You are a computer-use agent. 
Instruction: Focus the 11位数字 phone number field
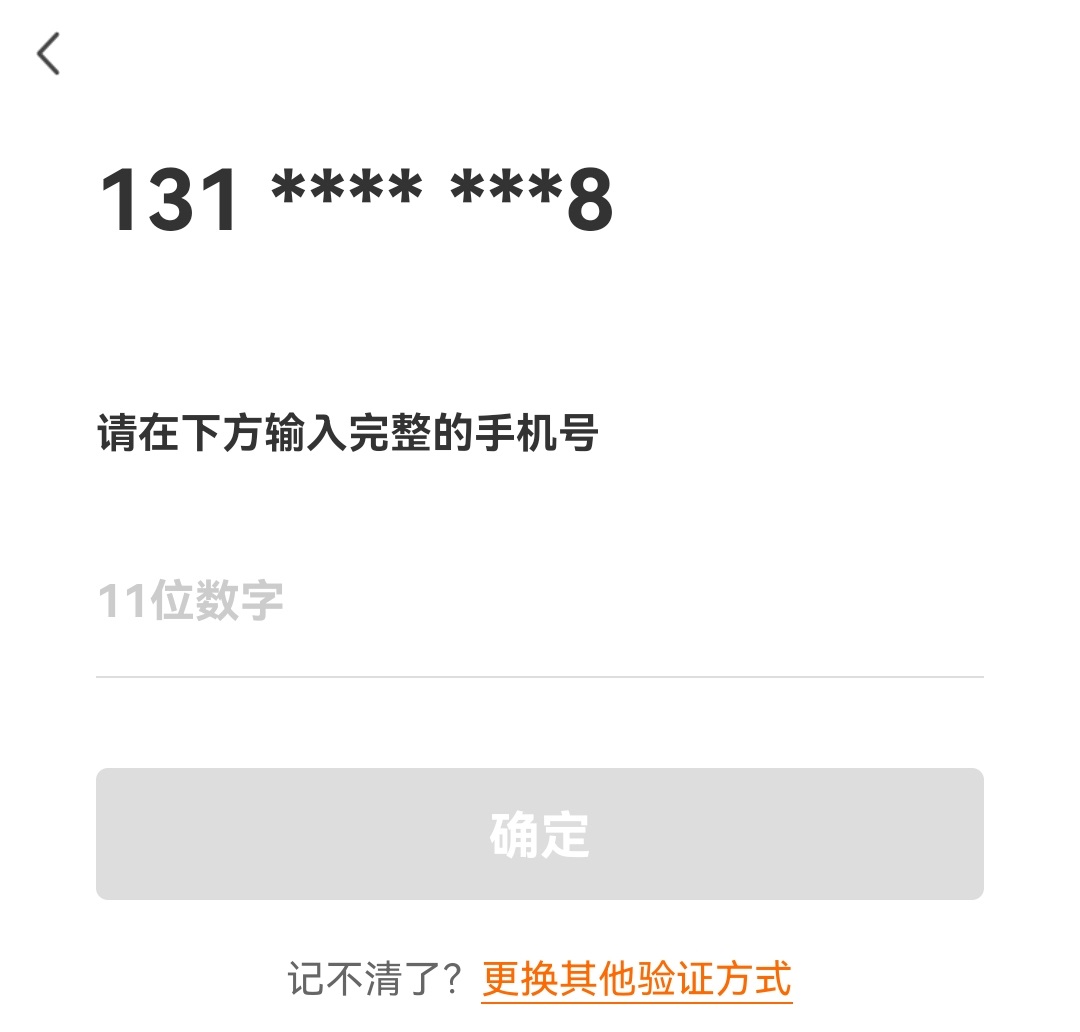tap(538, 603)
